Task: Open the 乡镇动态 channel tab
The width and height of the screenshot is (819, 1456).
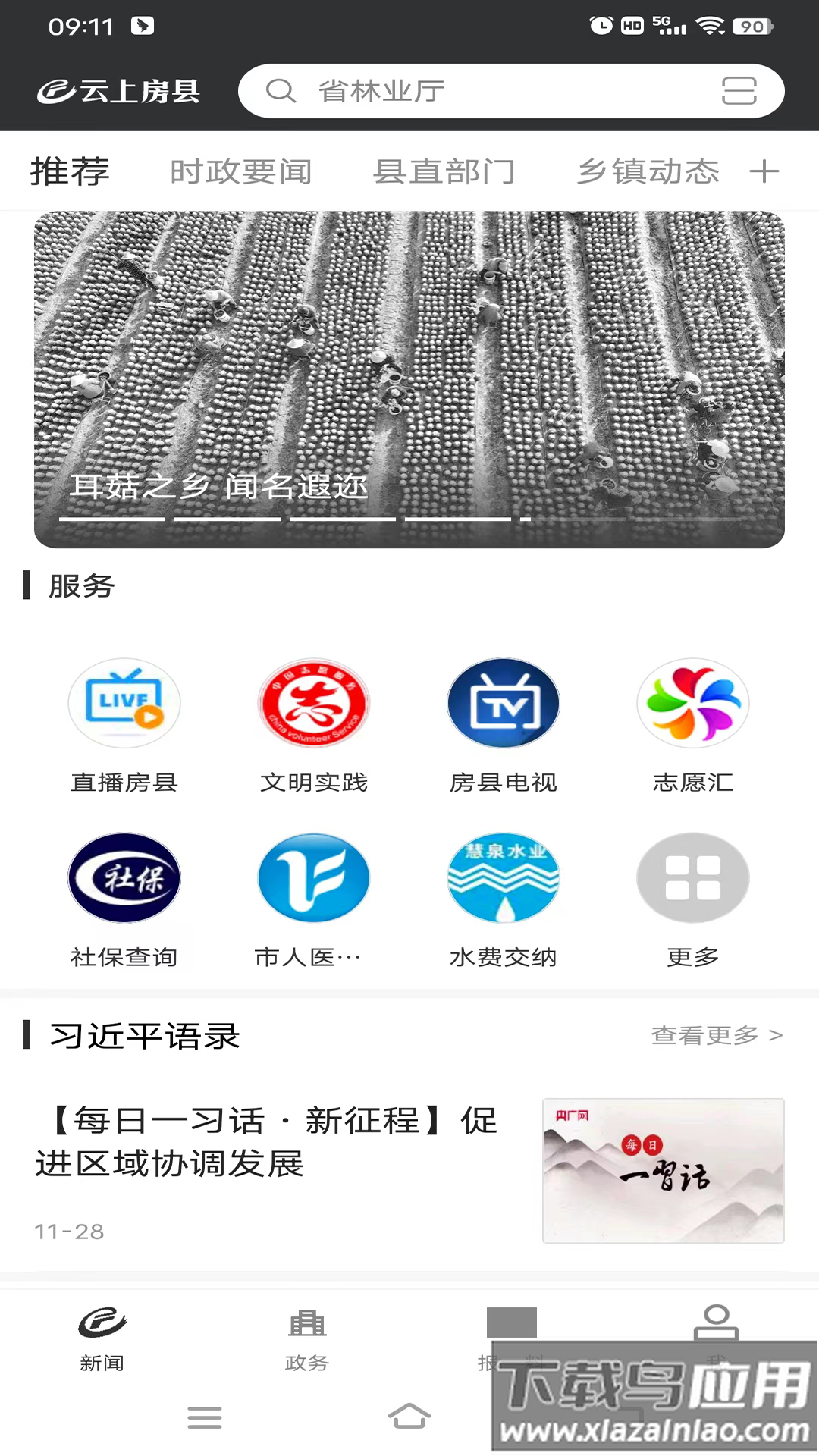Action: coord(647,171)
